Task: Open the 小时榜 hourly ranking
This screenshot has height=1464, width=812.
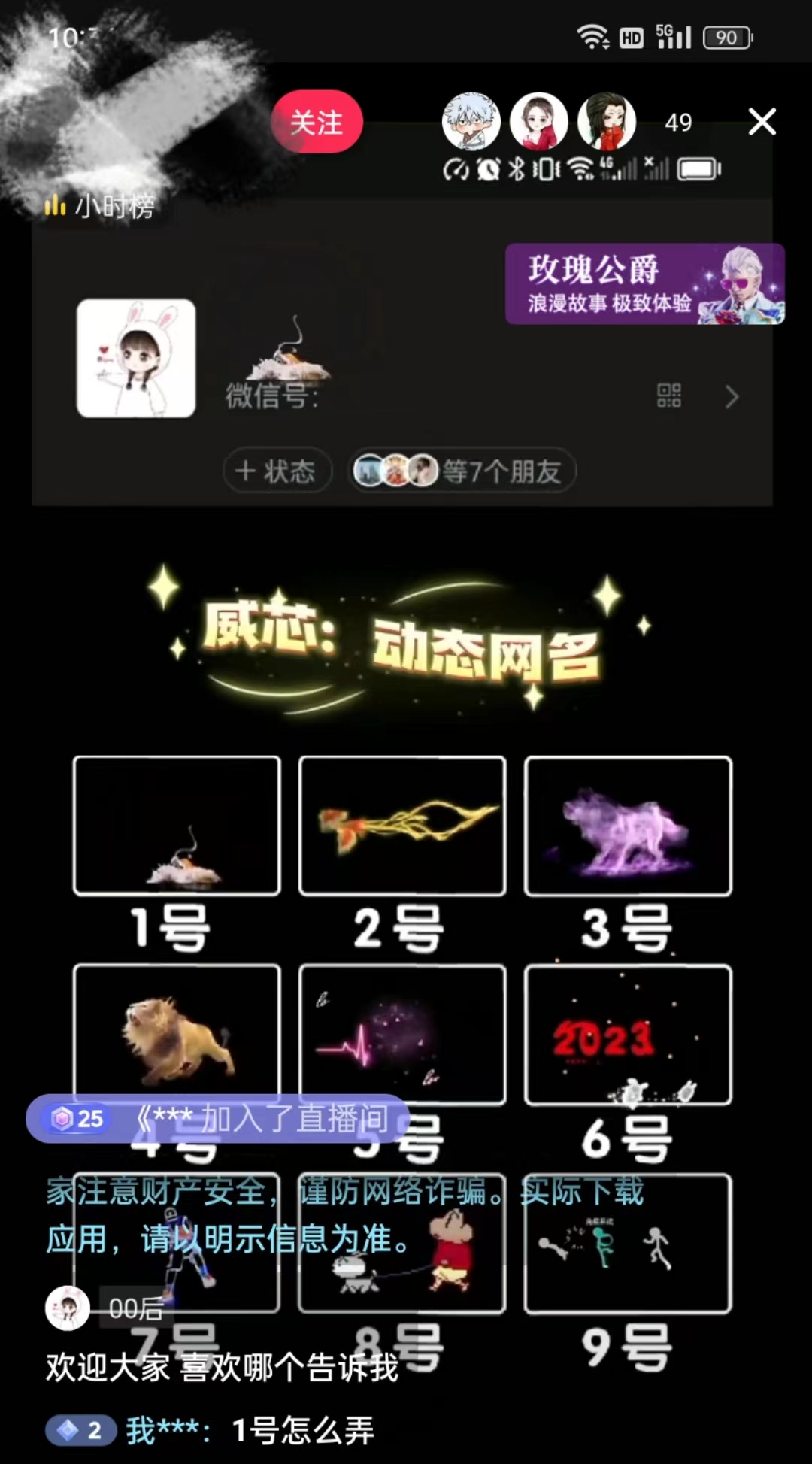Action: click(100, 205)
